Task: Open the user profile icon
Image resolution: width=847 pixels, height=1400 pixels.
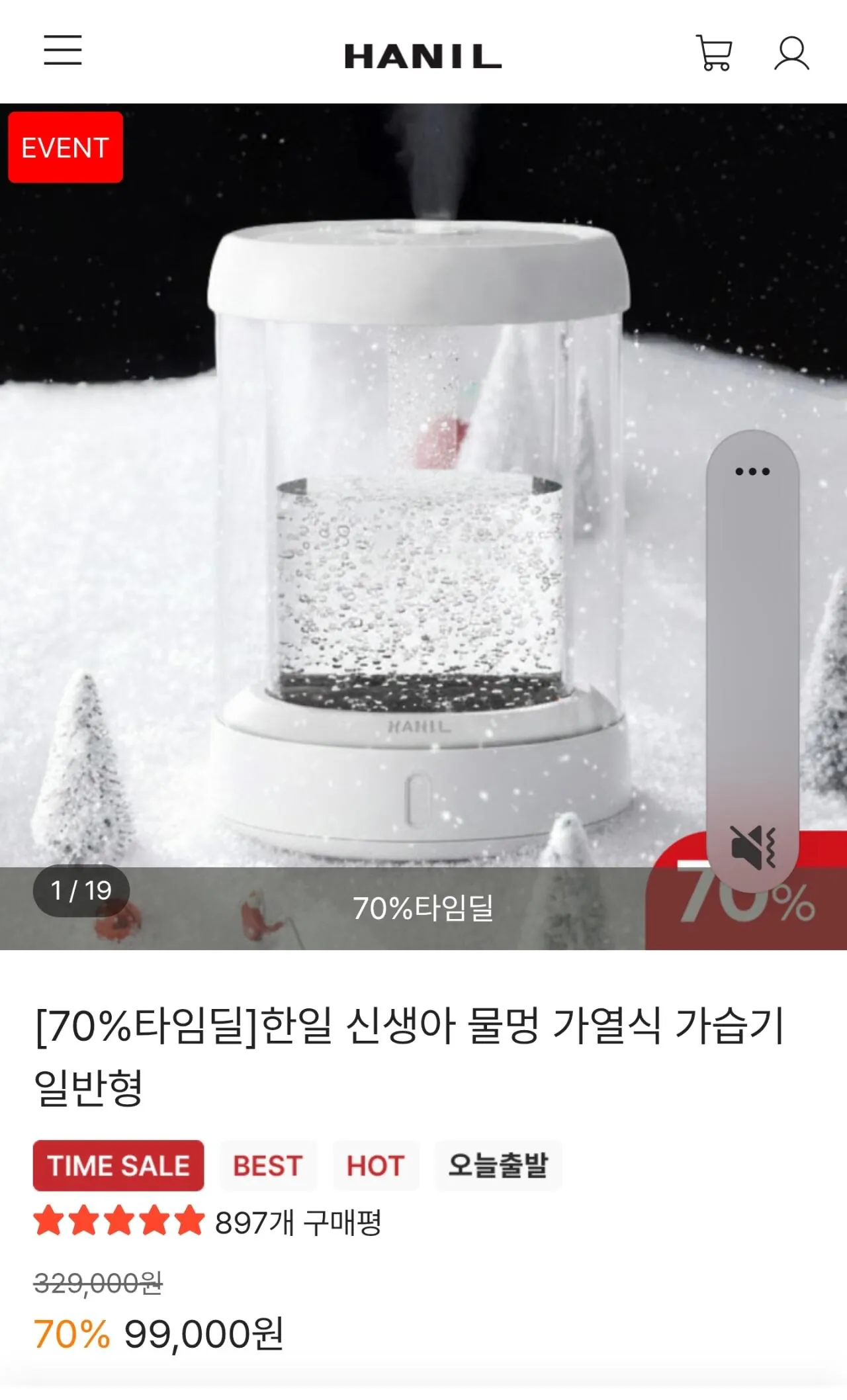Action: point(791,52)
